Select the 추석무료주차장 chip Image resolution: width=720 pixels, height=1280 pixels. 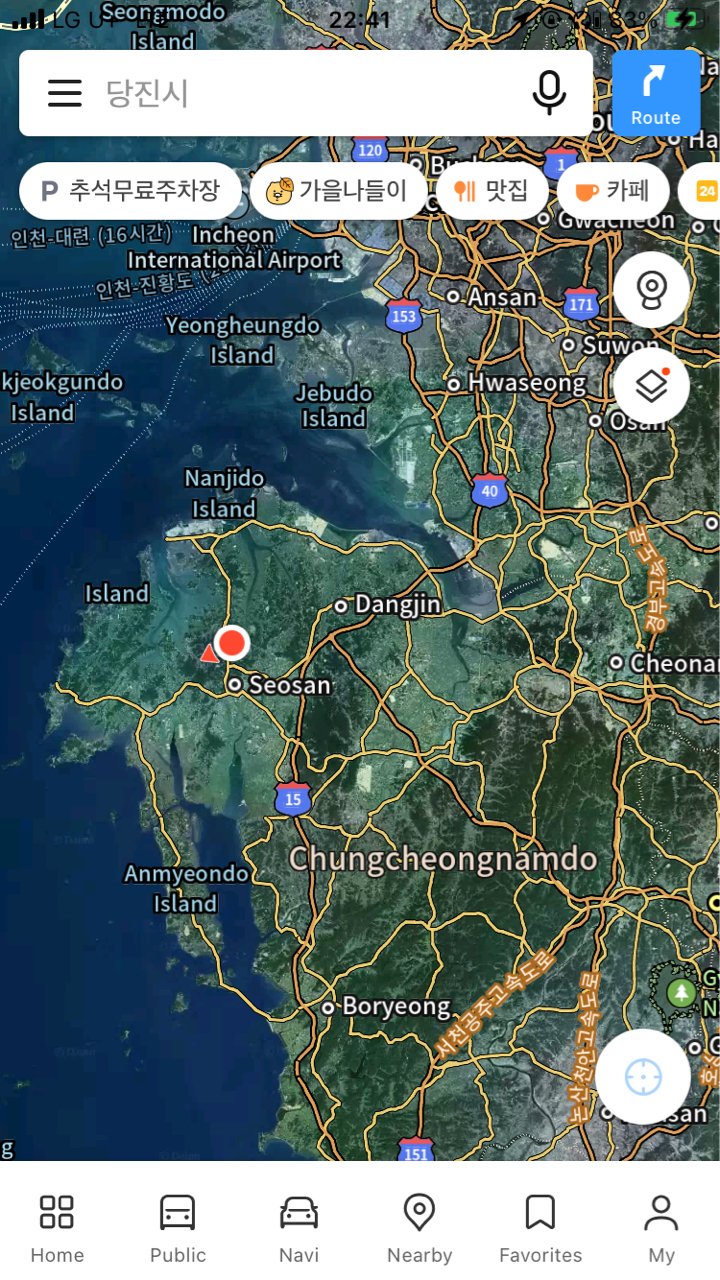pos(130,190)
